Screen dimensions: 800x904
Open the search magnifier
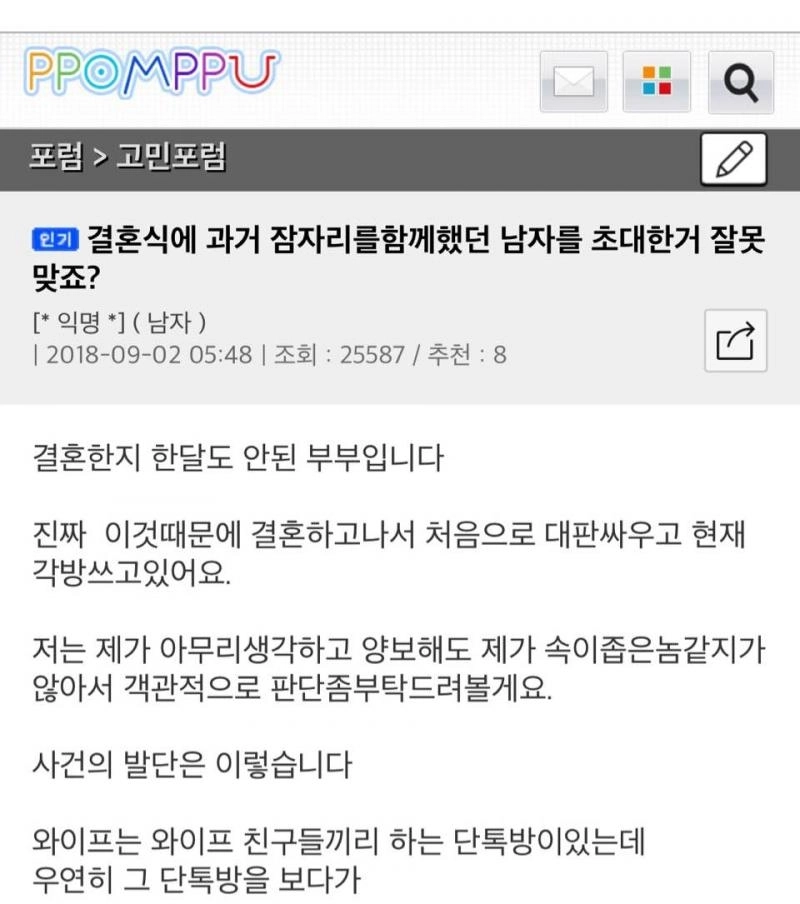740,82
